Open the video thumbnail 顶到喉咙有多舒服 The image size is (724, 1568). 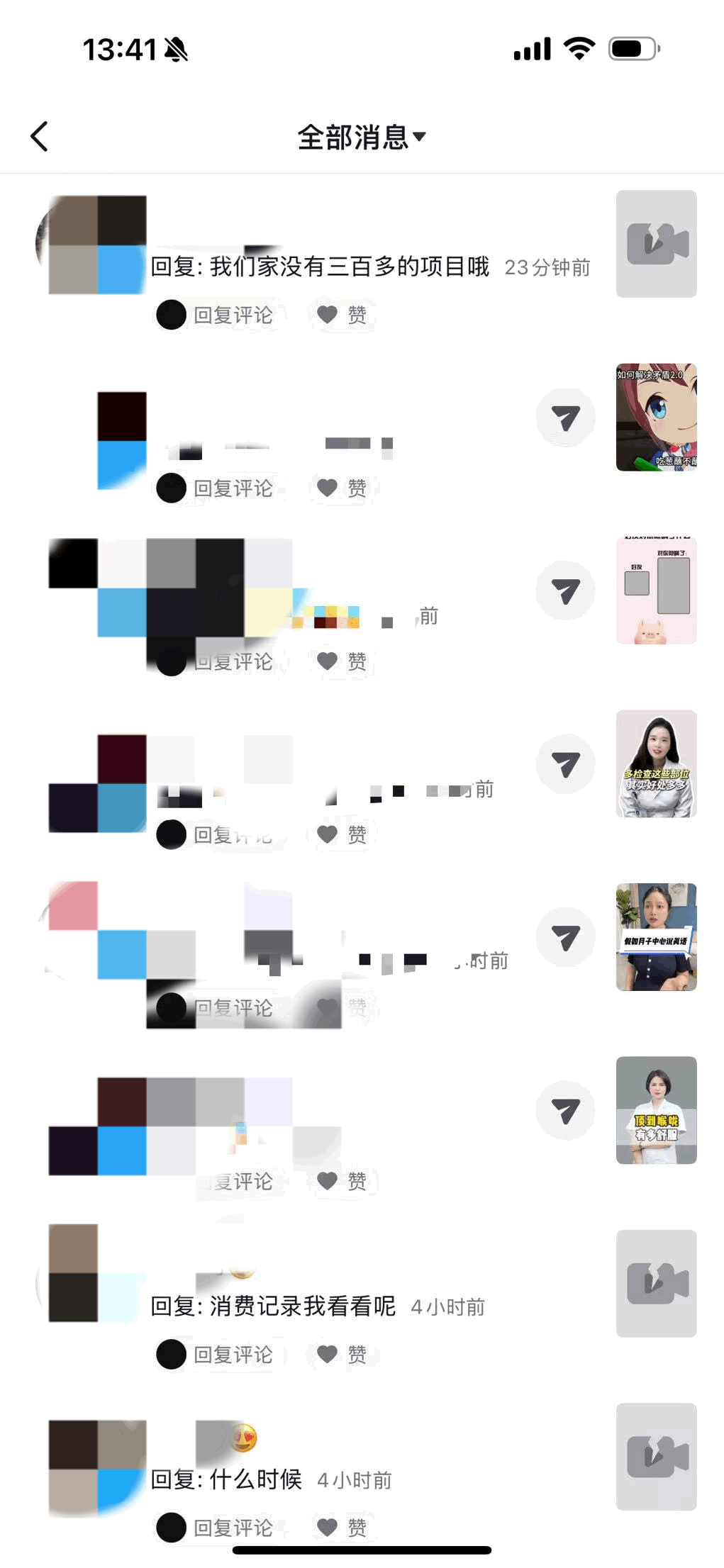click(656, 1110)
